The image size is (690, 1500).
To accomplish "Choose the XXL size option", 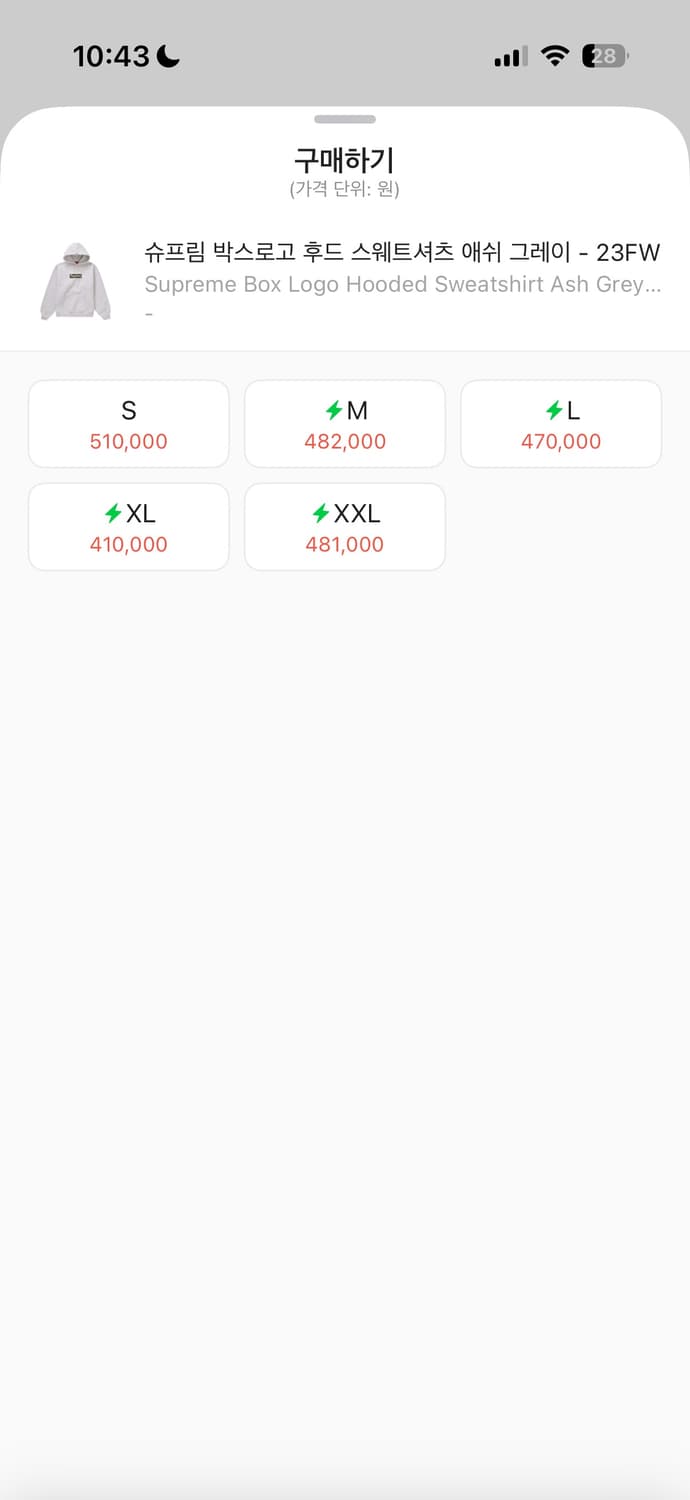I will pos(345,527).
